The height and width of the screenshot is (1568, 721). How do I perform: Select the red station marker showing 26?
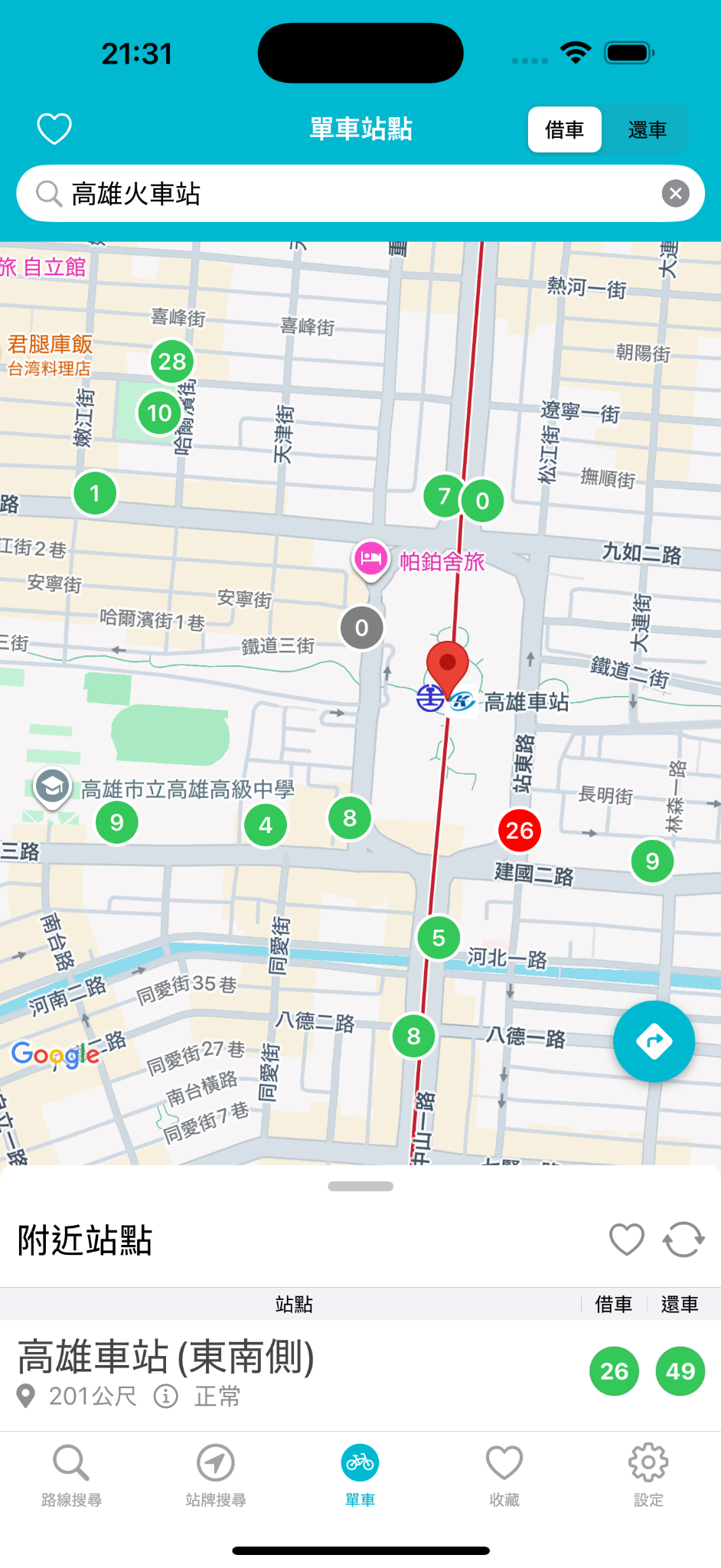[x=520, y=830]
